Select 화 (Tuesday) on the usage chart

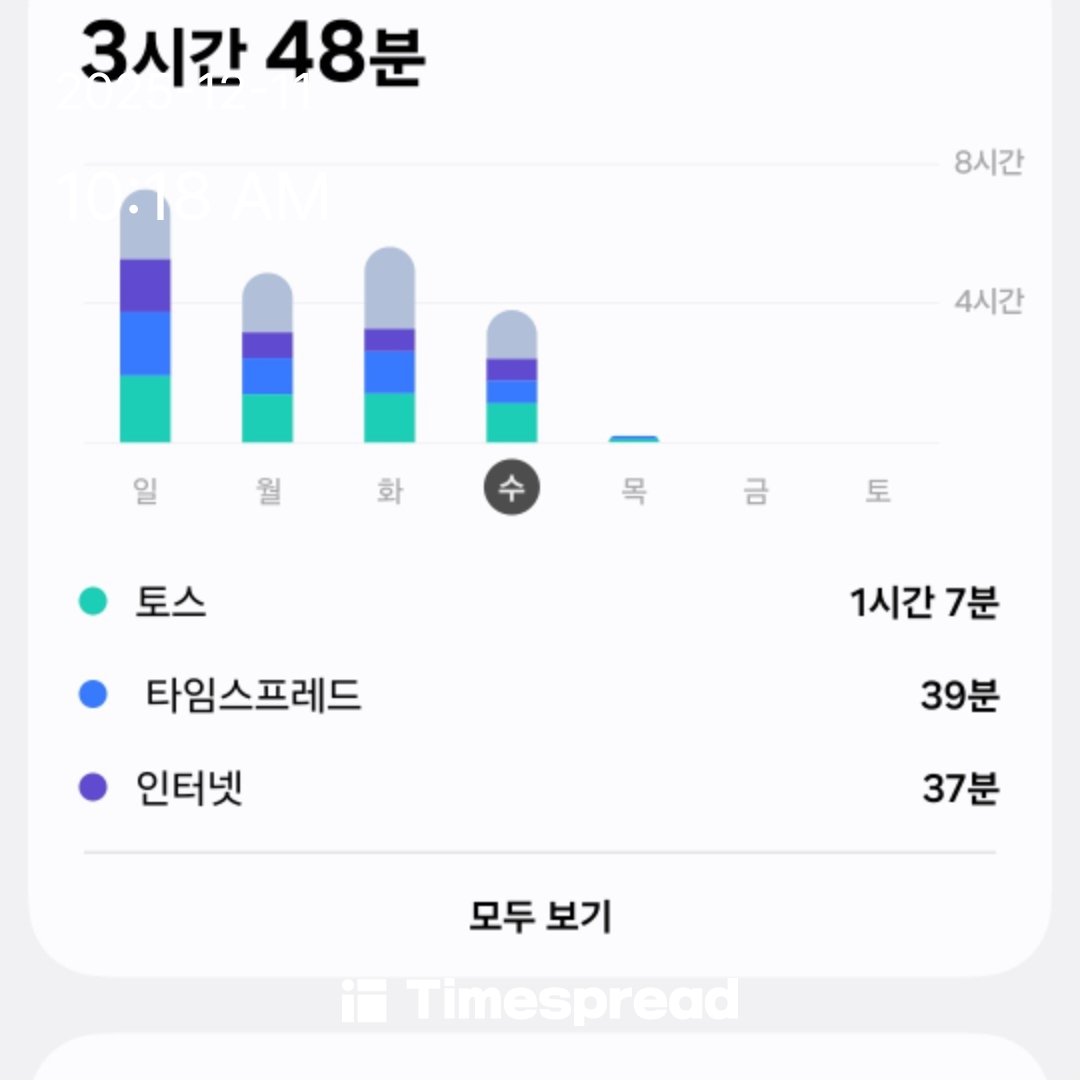coord(390,490)
